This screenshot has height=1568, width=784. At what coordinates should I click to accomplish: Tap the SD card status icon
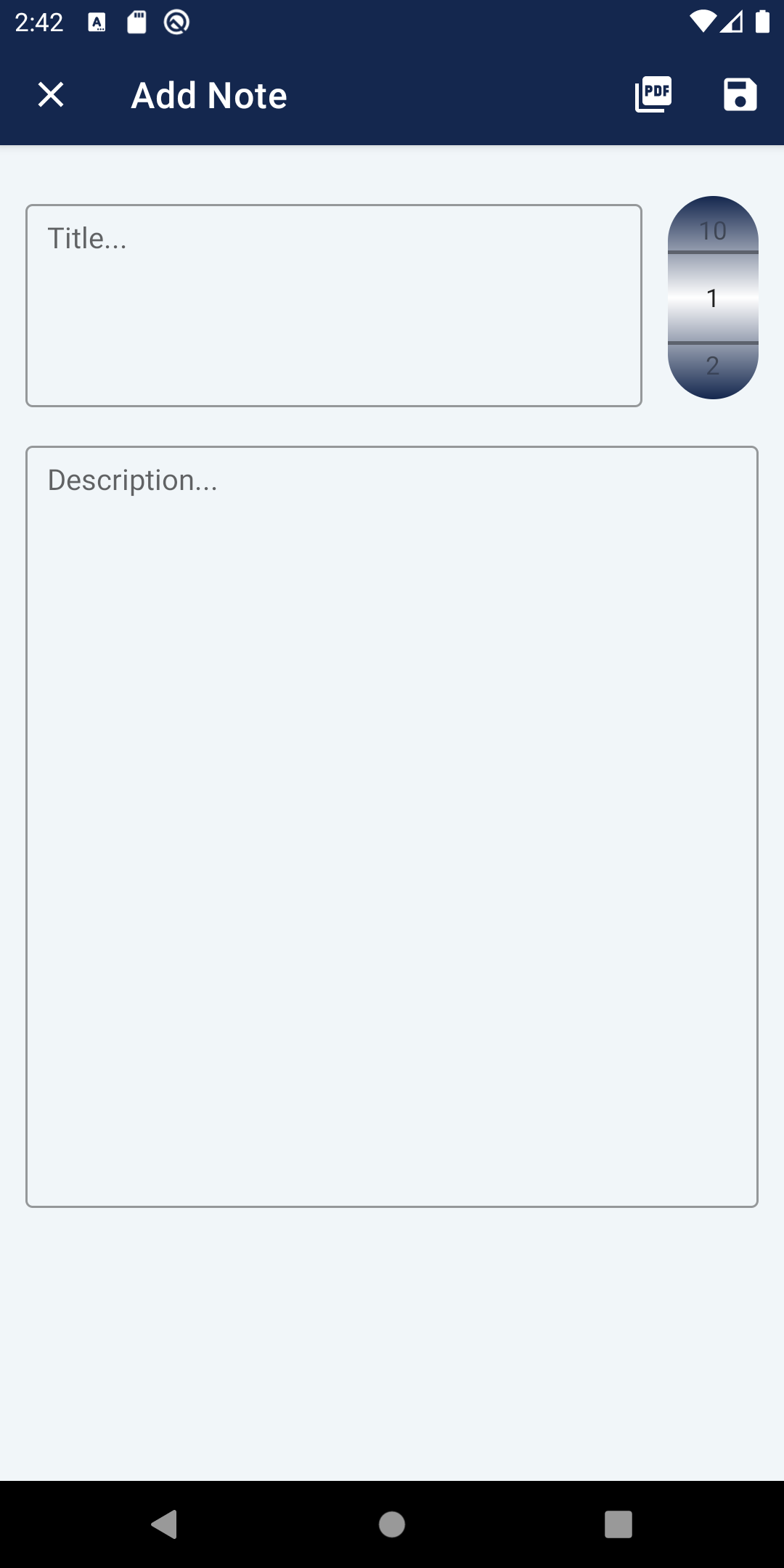tap(135, 22)
